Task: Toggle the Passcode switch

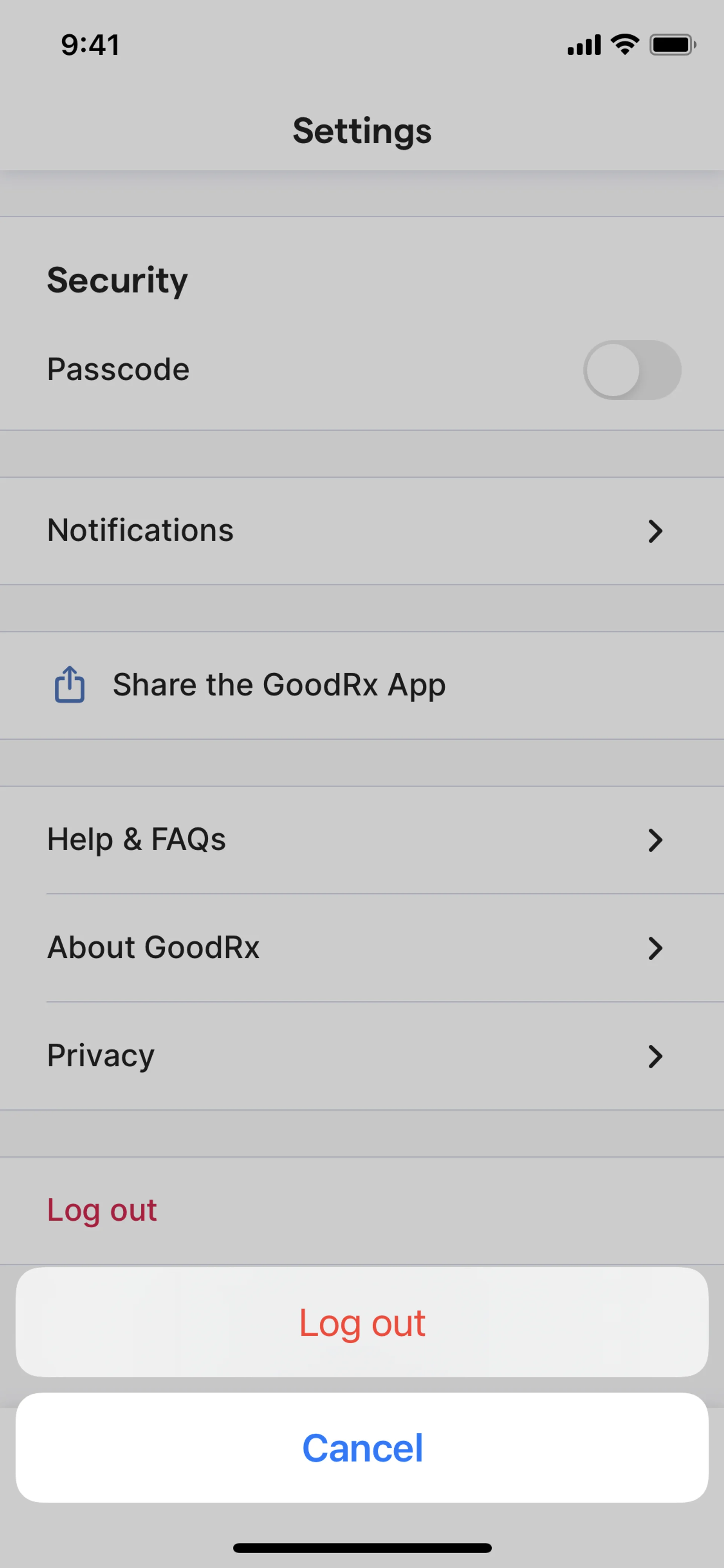Action: (632, 370)
